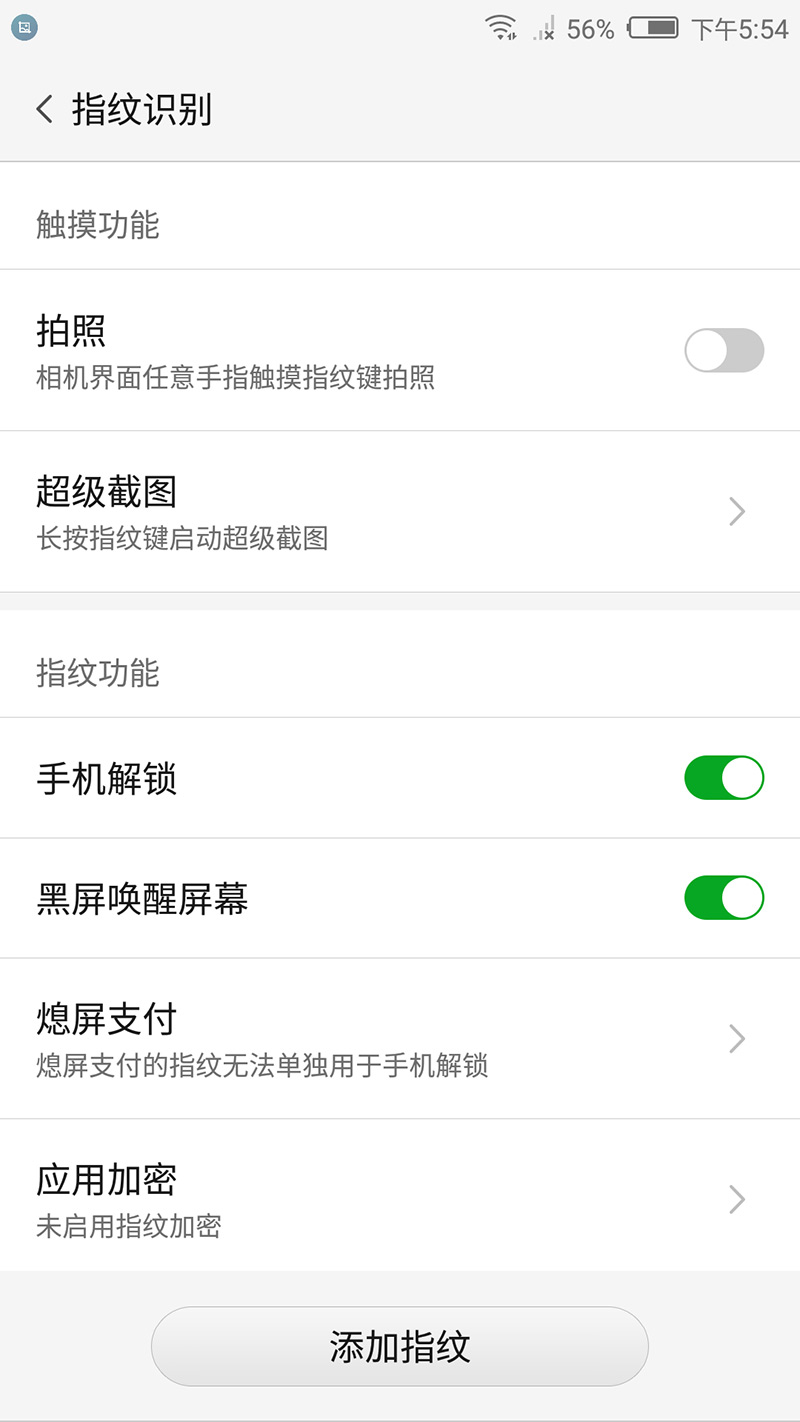
Task: Open 熄屏支付 settings
Action: [400, 1038]
